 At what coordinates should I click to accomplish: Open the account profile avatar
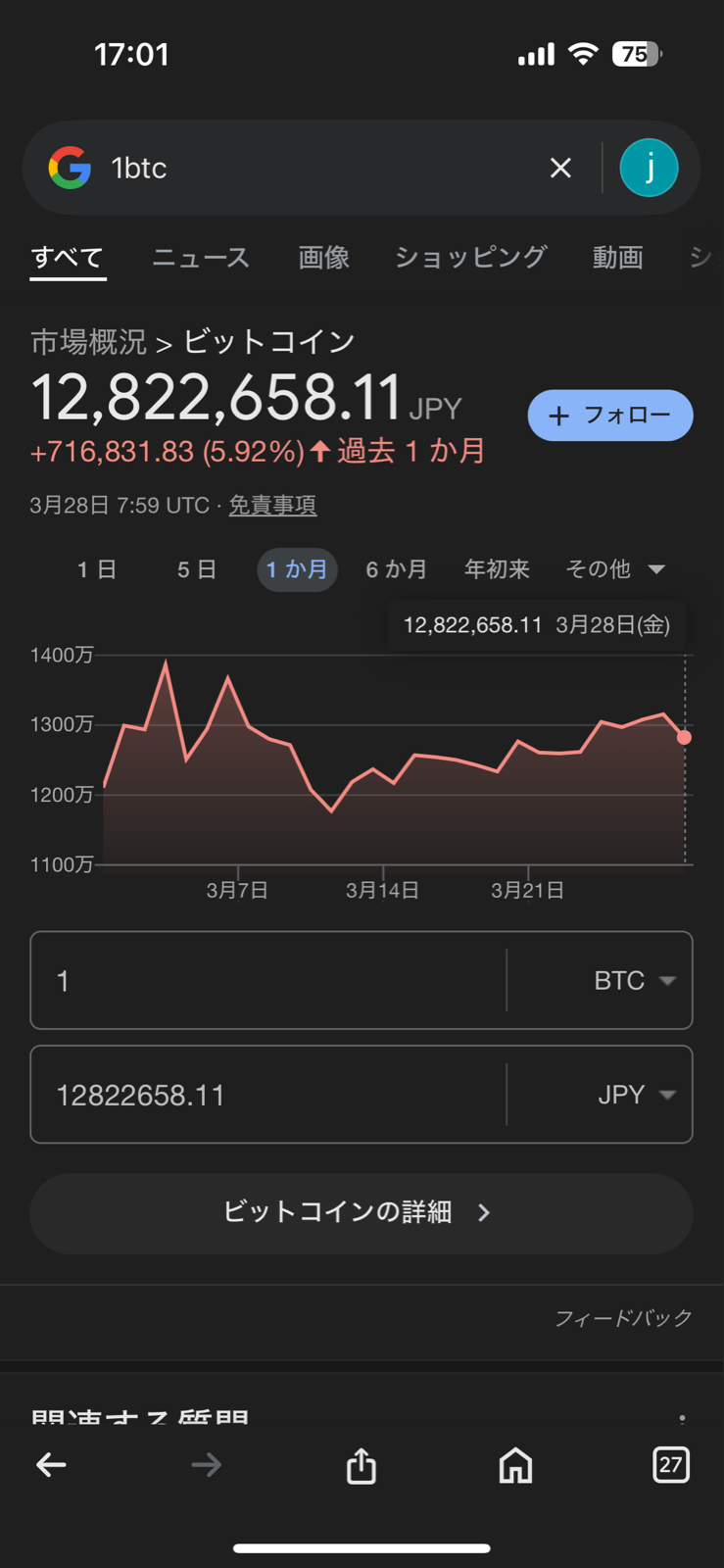pos(649,169)
